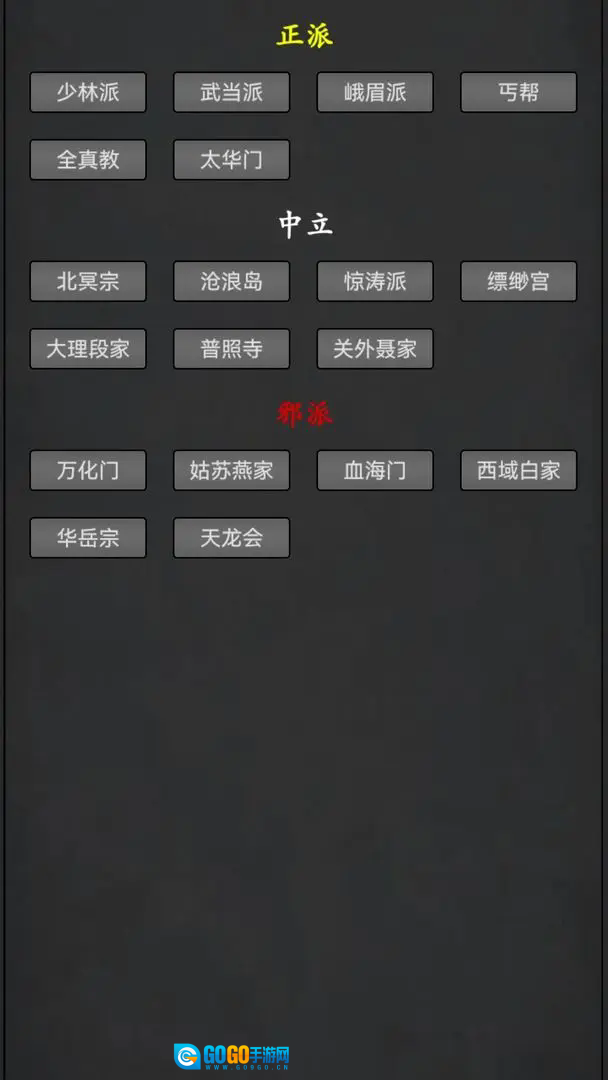Select 全真教 under 正派
This screenshot has width=608, height=1080.
pyautogui.click(x=88, y=160)
